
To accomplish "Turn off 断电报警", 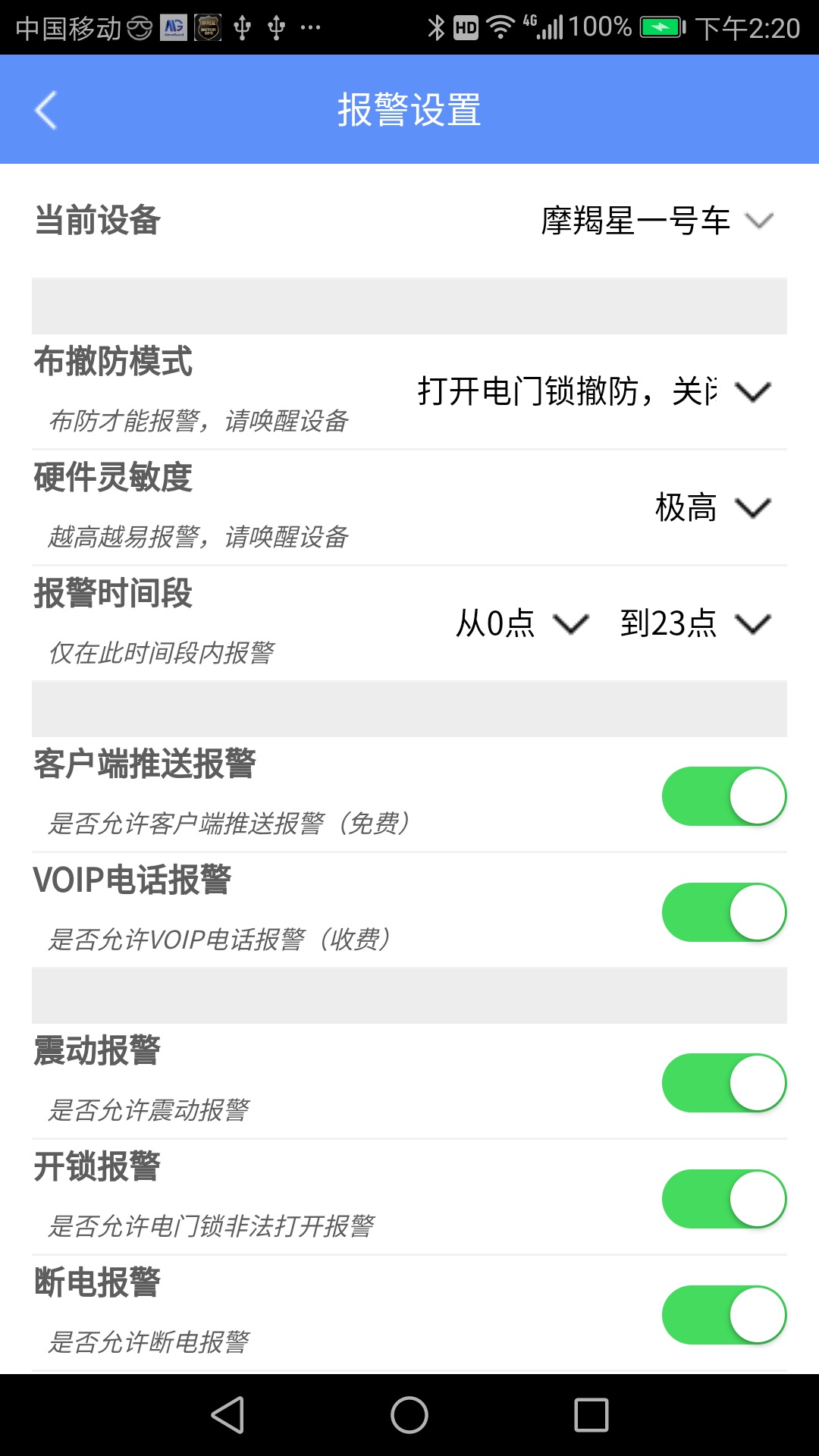I will coord(722,1316).
